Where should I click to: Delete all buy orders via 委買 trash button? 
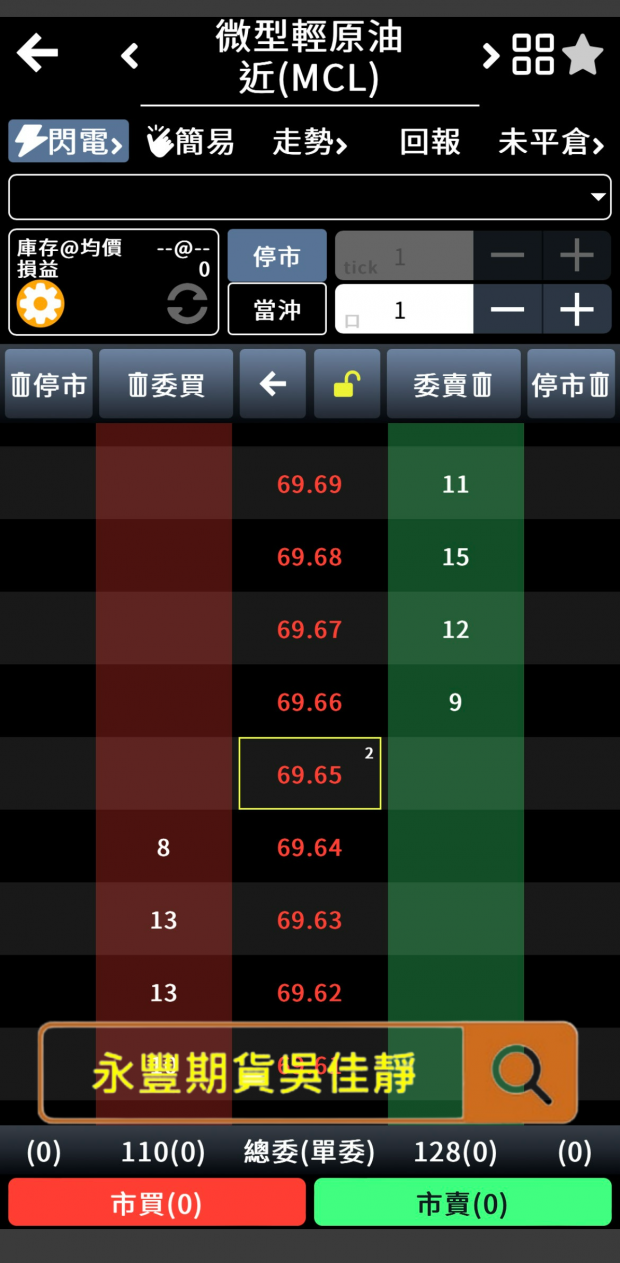(x=166, y=384)
